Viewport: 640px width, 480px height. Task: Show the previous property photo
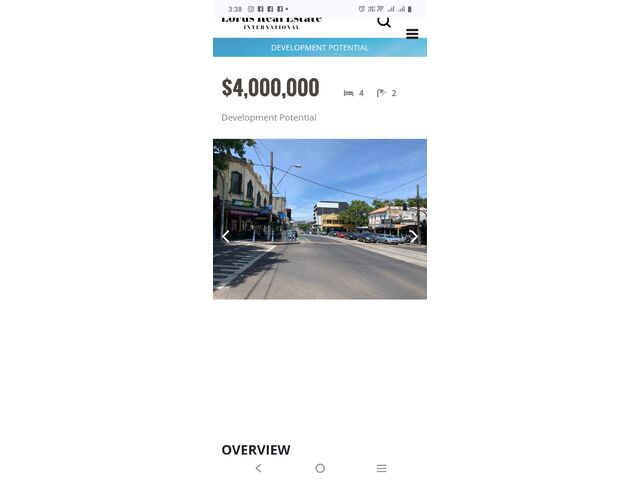coord(226,237)
